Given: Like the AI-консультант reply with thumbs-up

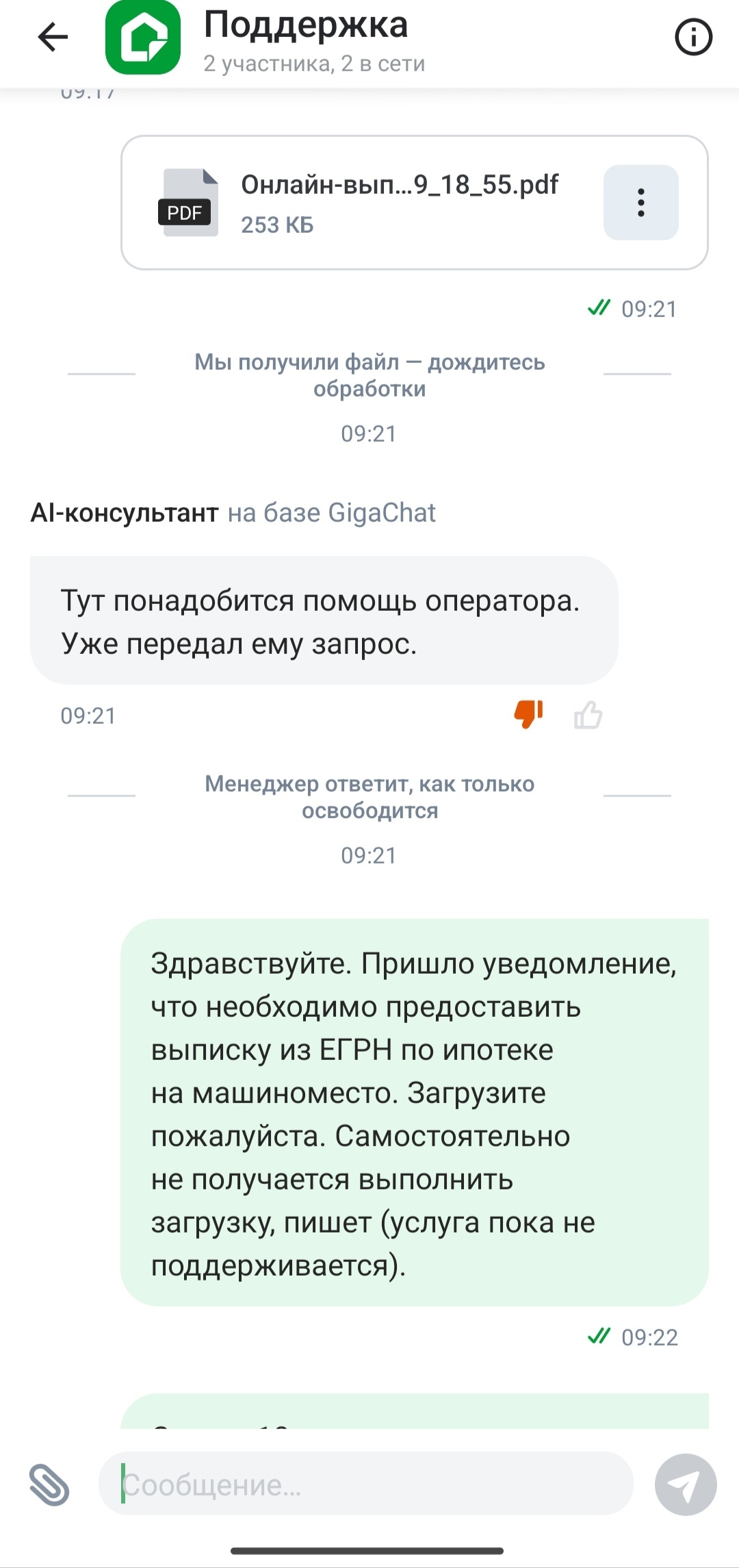Looking at the screenshot, I should pos(588,716).
